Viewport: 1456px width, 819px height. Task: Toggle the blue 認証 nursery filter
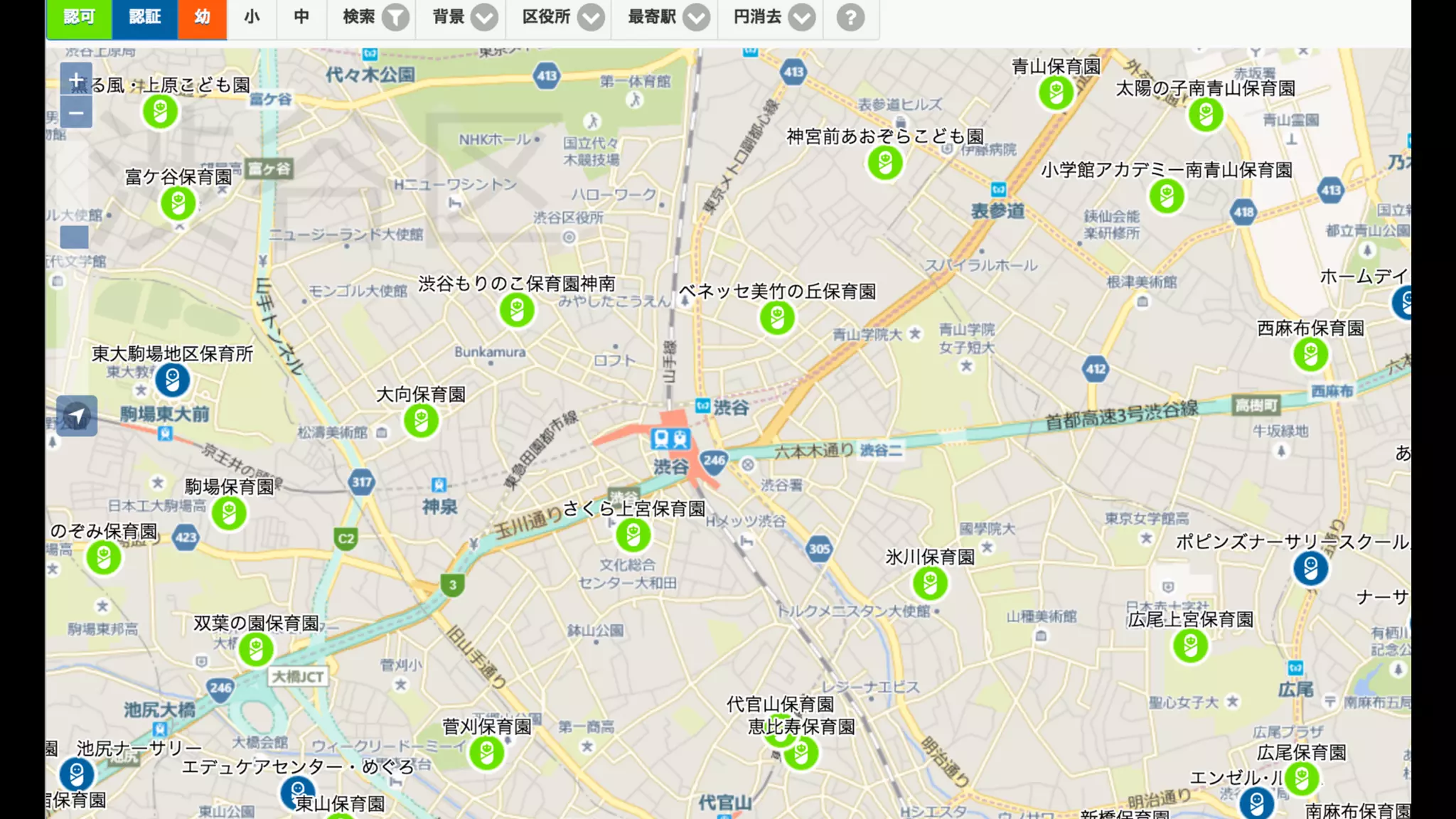coord(144,18)
